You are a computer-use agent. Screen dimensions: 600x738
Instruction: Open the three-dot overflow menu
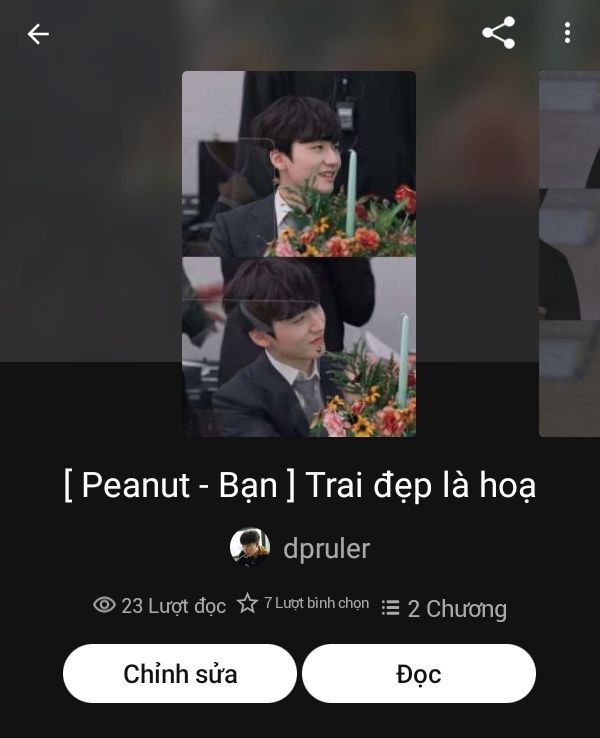pyautogui.click(x=567, y=33)
